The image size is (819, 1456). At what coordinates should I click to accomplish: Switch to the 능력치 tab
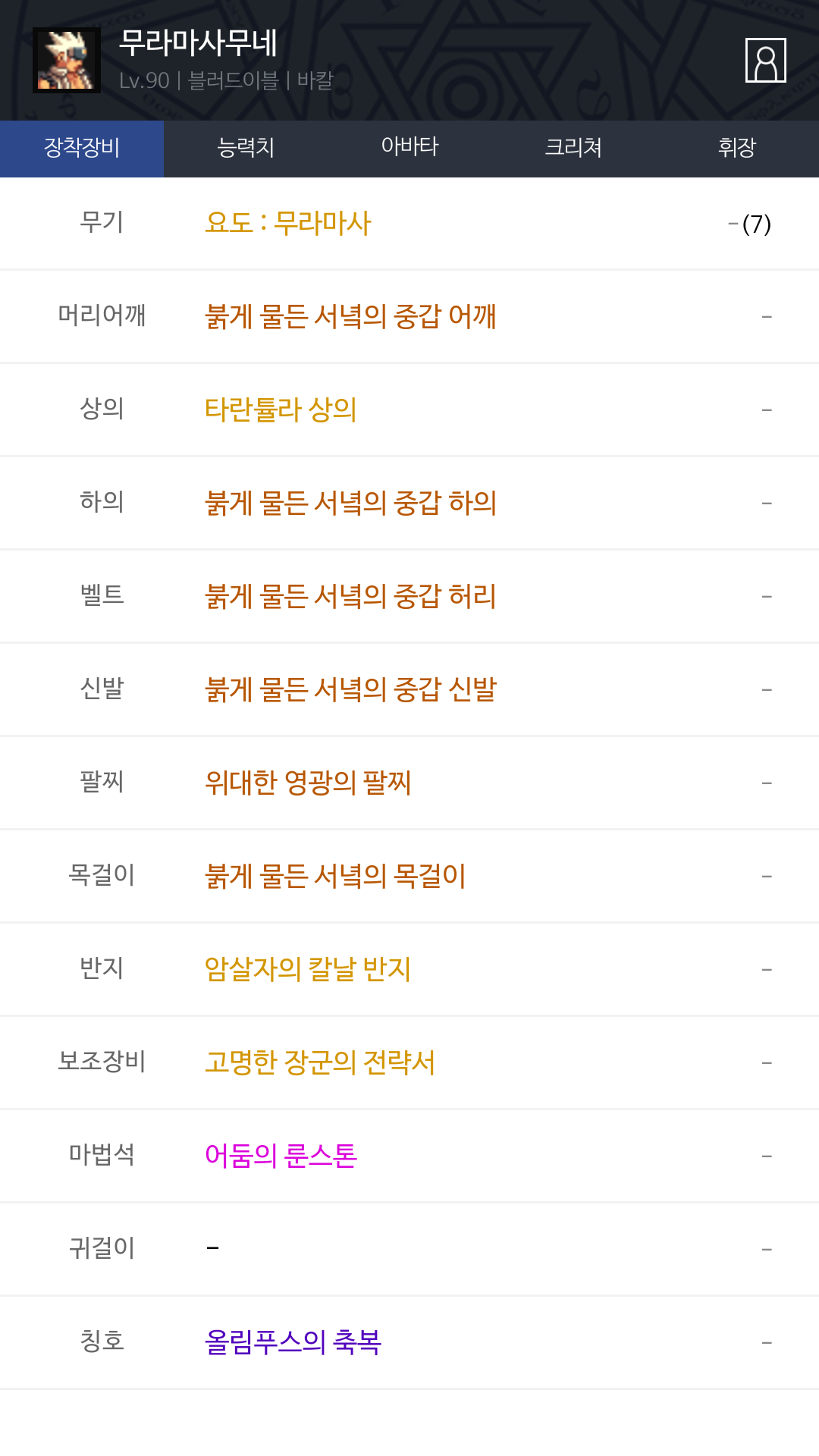pyautogui.click(x=246, y=148)
